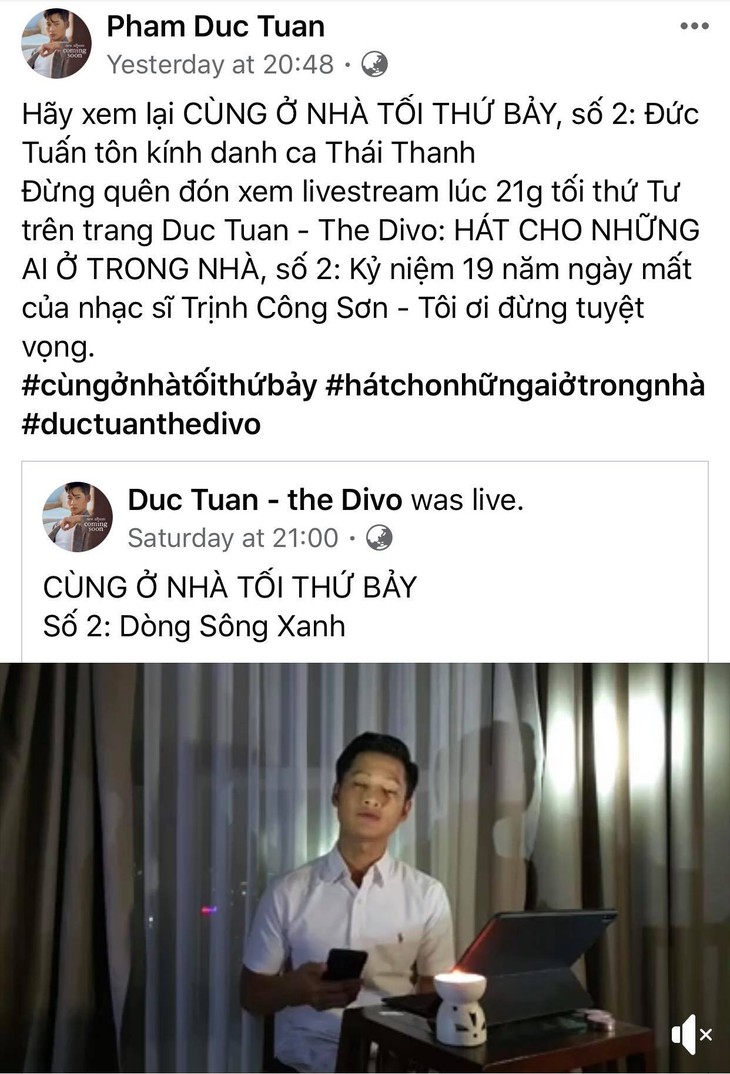Screen dimensions: 730x1074
Task: Tap the Duc Tuan - the Divo page avatar
Action: pyautogui.click(x=78, y=517)
